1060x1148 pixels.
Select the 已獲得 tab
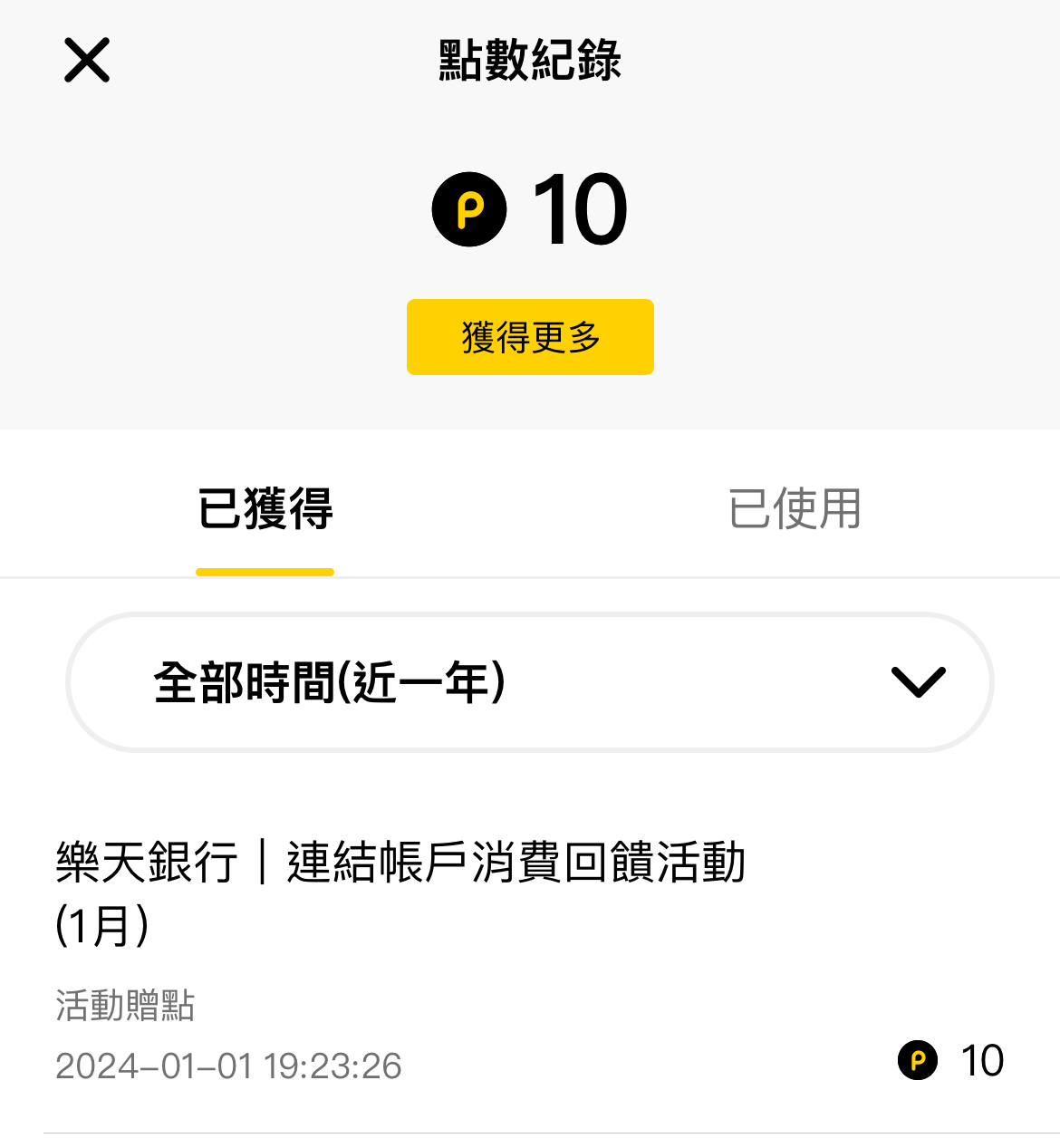[265, 509]
